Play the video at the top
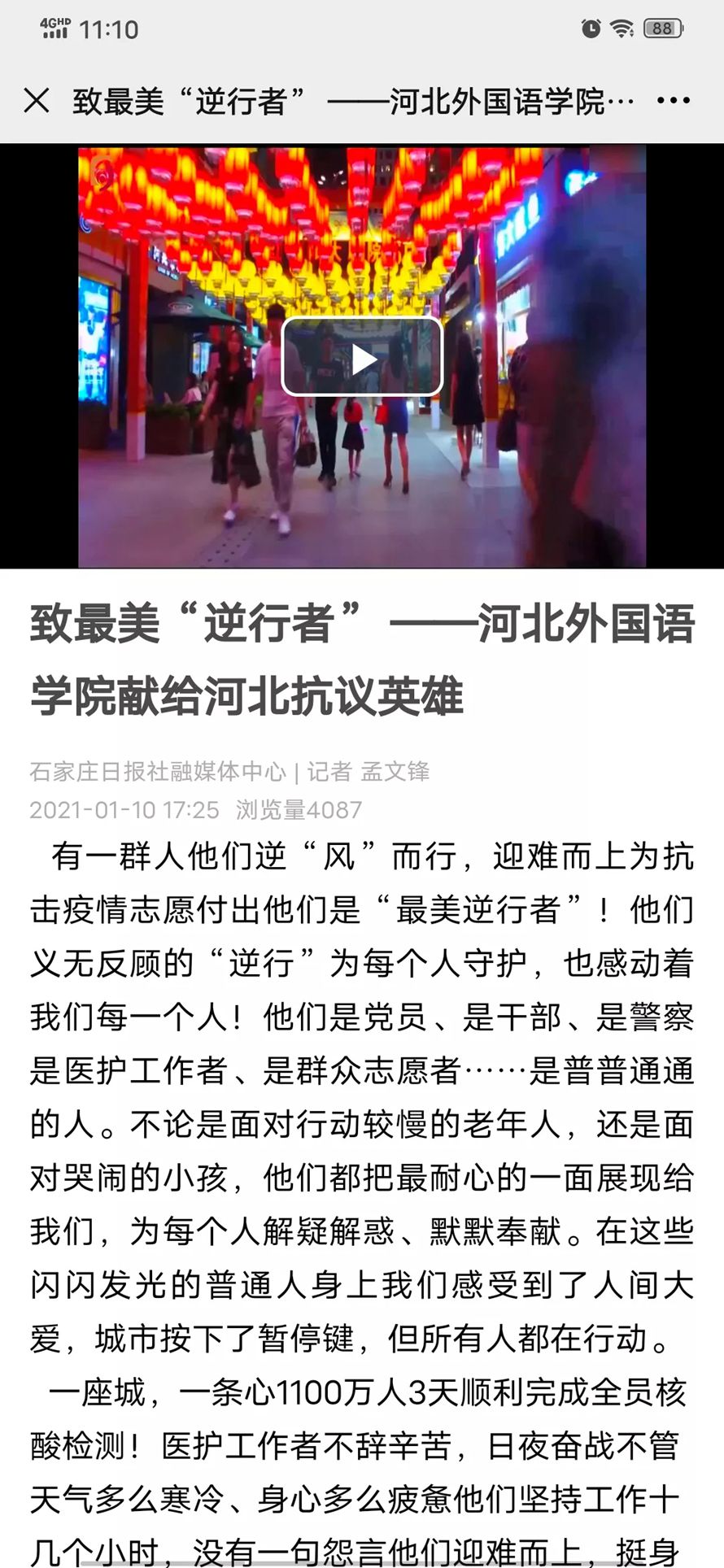The width and height of the screenshot is (724, 1568). click(362, 356)
